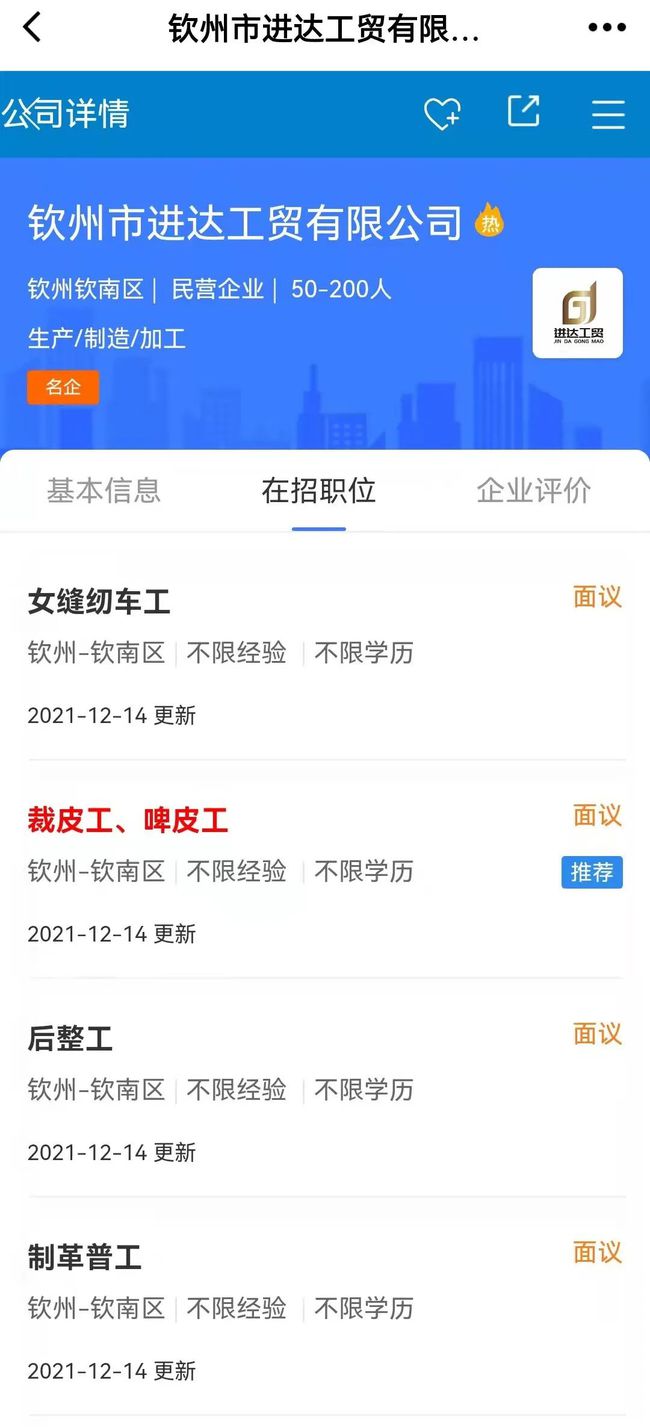View the 裁皮工、啤皮工 job listing

[x=128, y=821]
